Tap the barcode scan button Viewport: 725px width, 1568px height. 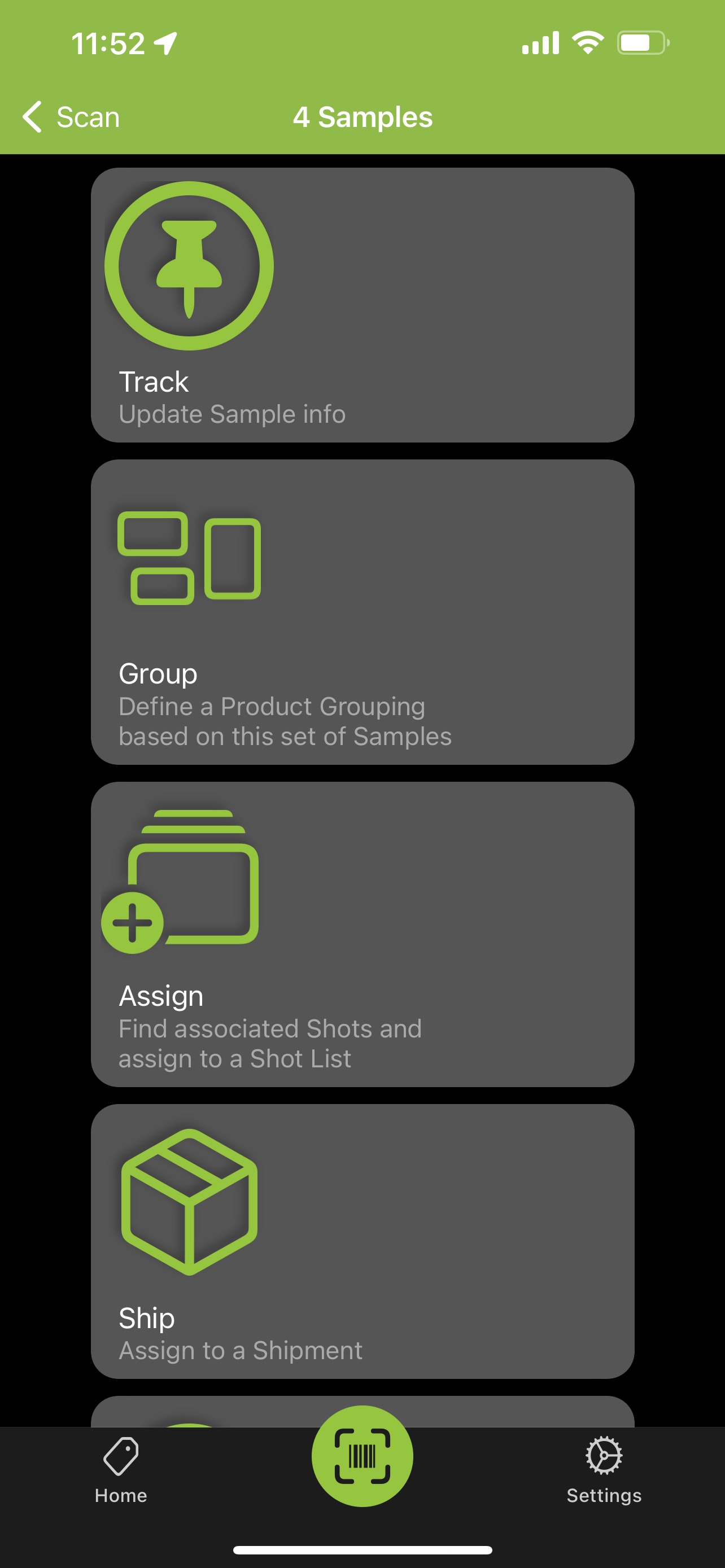pos(362,1456)
